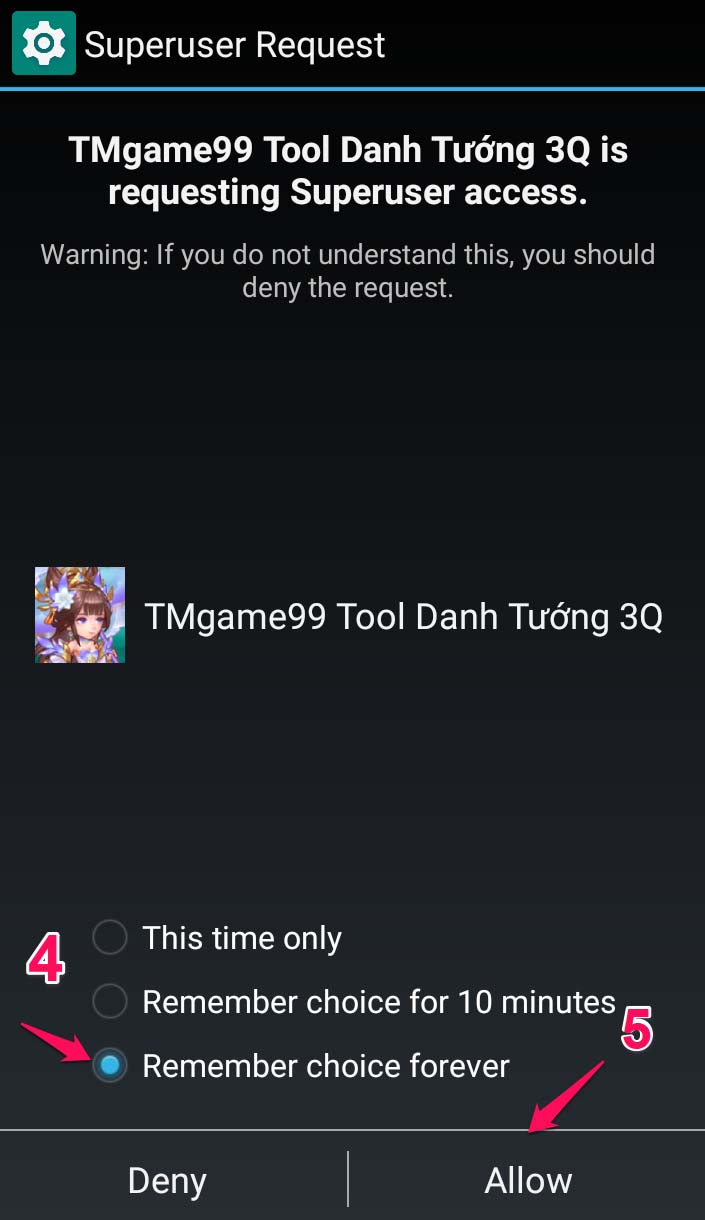Select "Remember choice forever" radio button
This screenshot has width=705, height=1220.
tap(110, 1066)
